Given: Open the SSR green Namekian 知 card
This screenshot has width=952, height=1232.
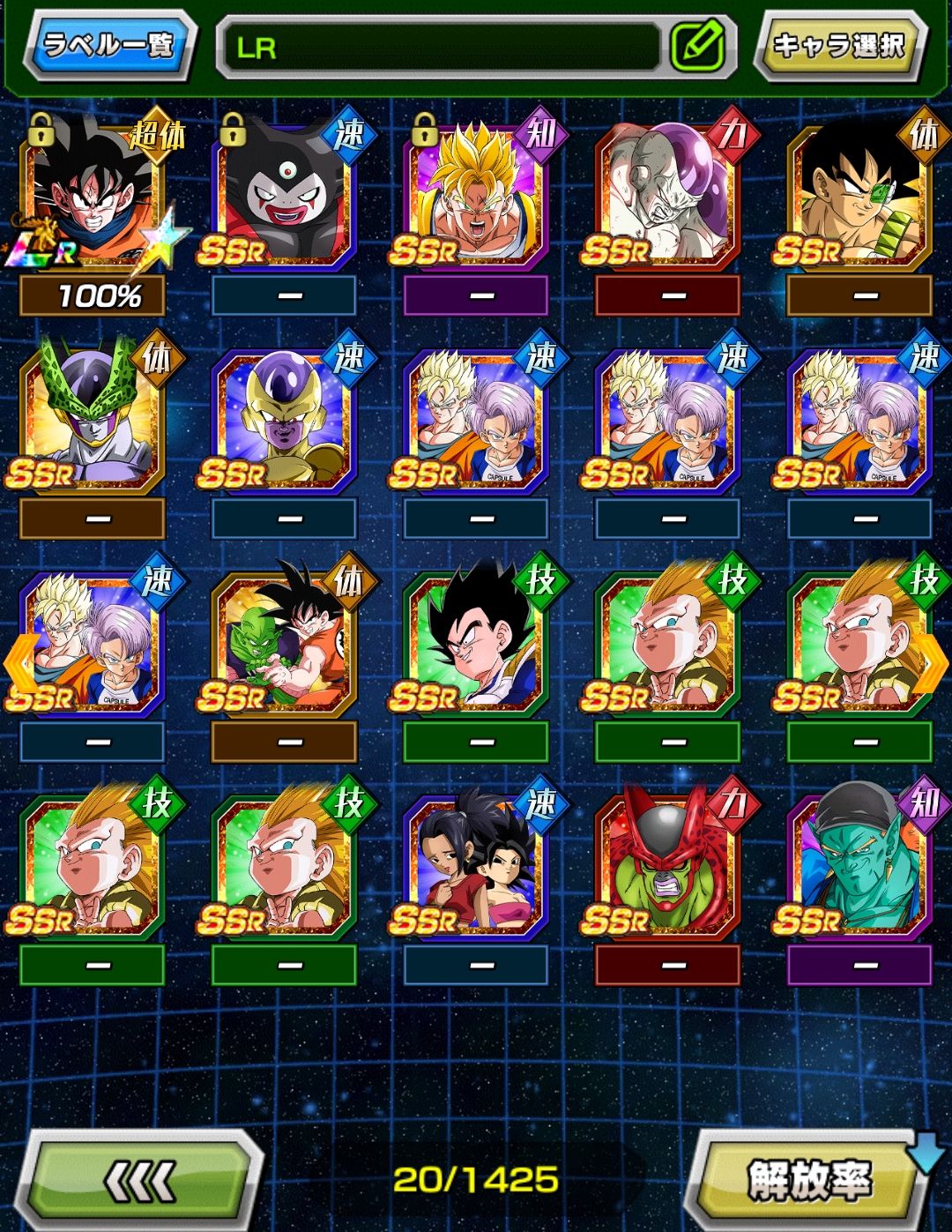Looking at the screenshot, I should 859,865.
